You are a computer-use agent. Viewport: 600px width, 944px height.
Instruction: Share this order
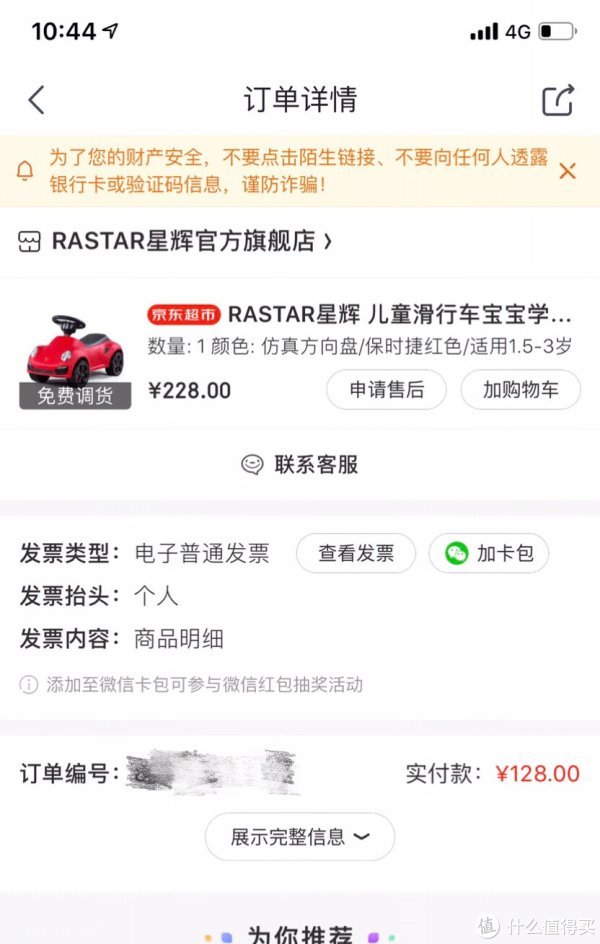pyautogui.click(x=558, y=100)
